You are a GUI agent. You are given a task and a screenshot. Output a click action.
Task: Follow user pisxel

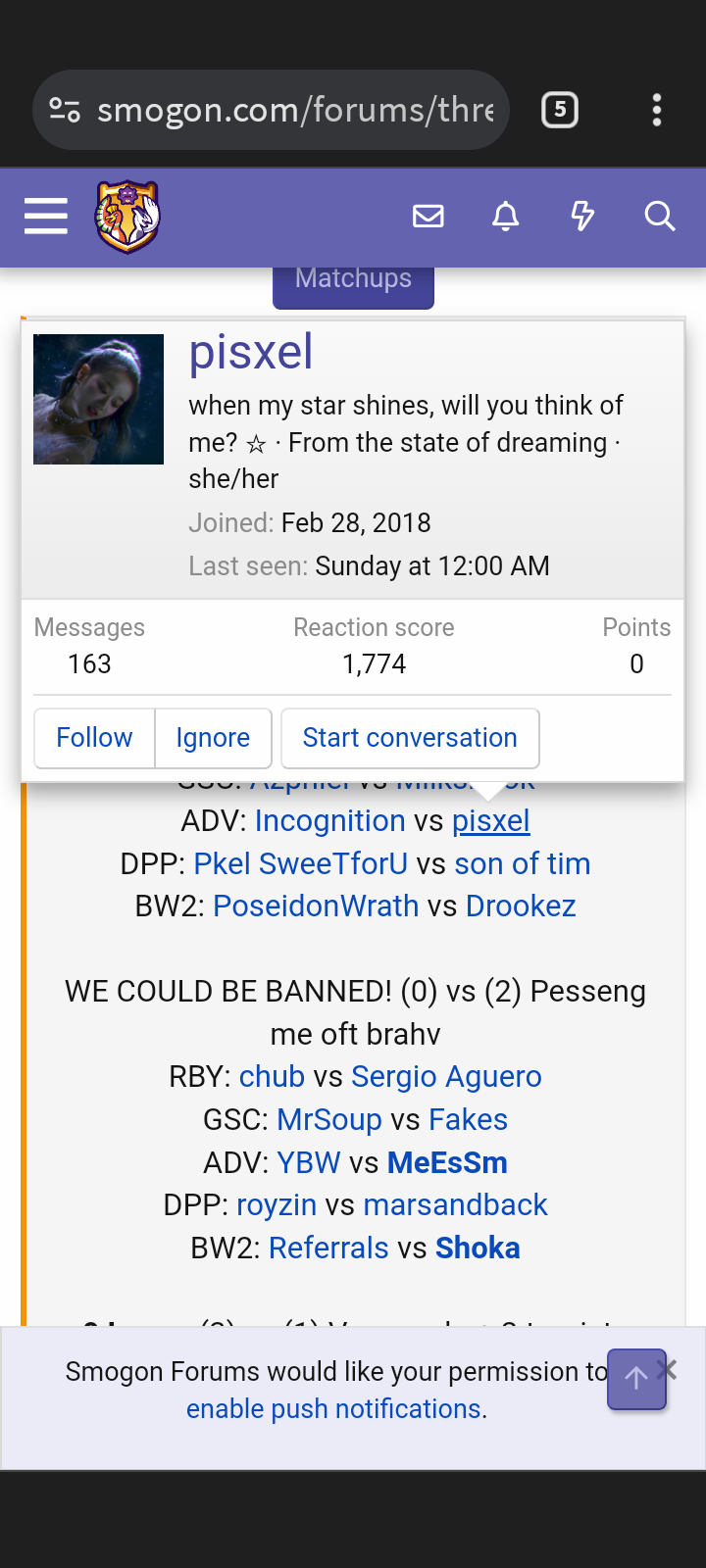coord(94,738)
